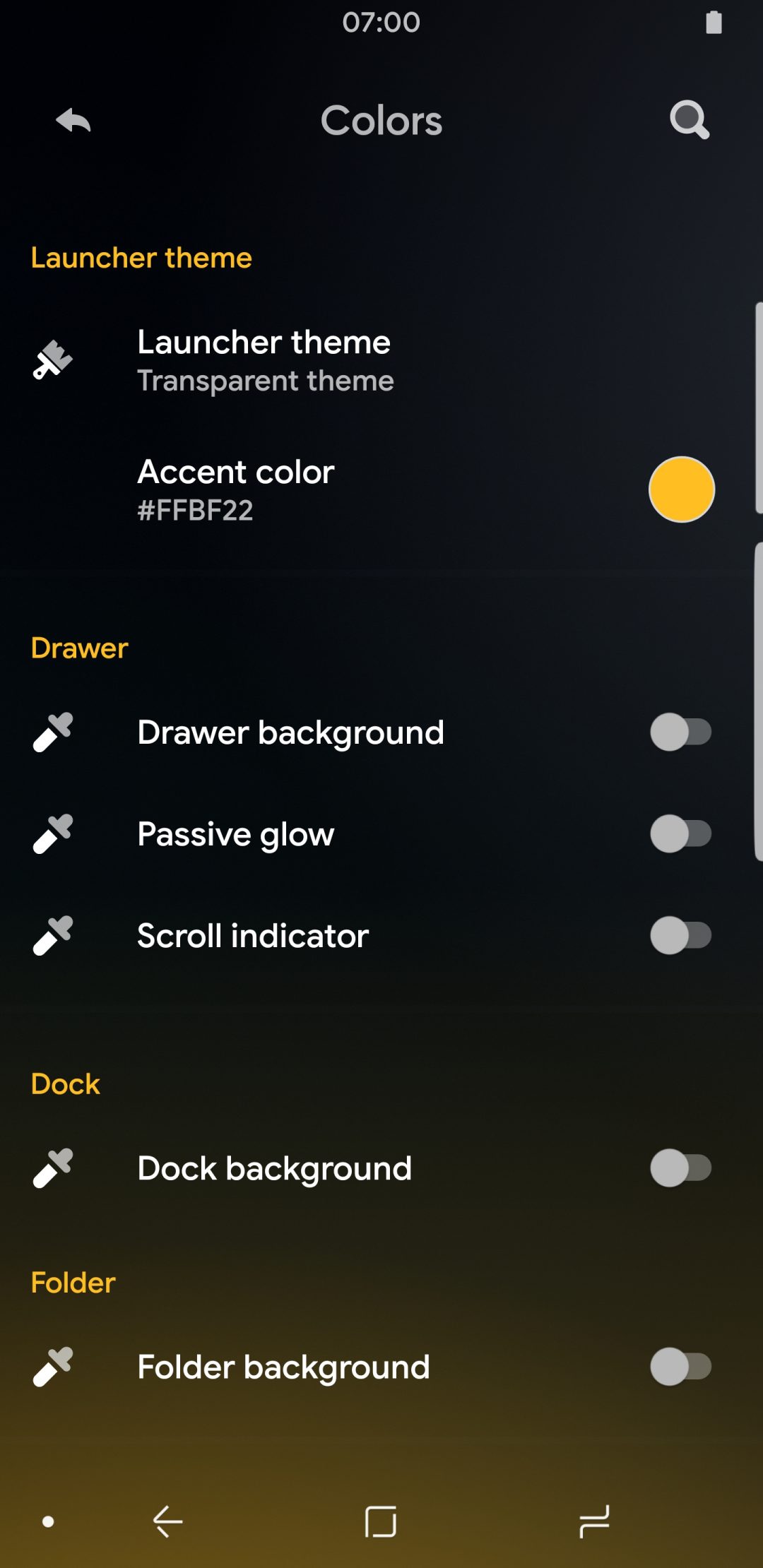Tap the system back navigation button
The image size is (763, 1568).
coord(168,1521)
